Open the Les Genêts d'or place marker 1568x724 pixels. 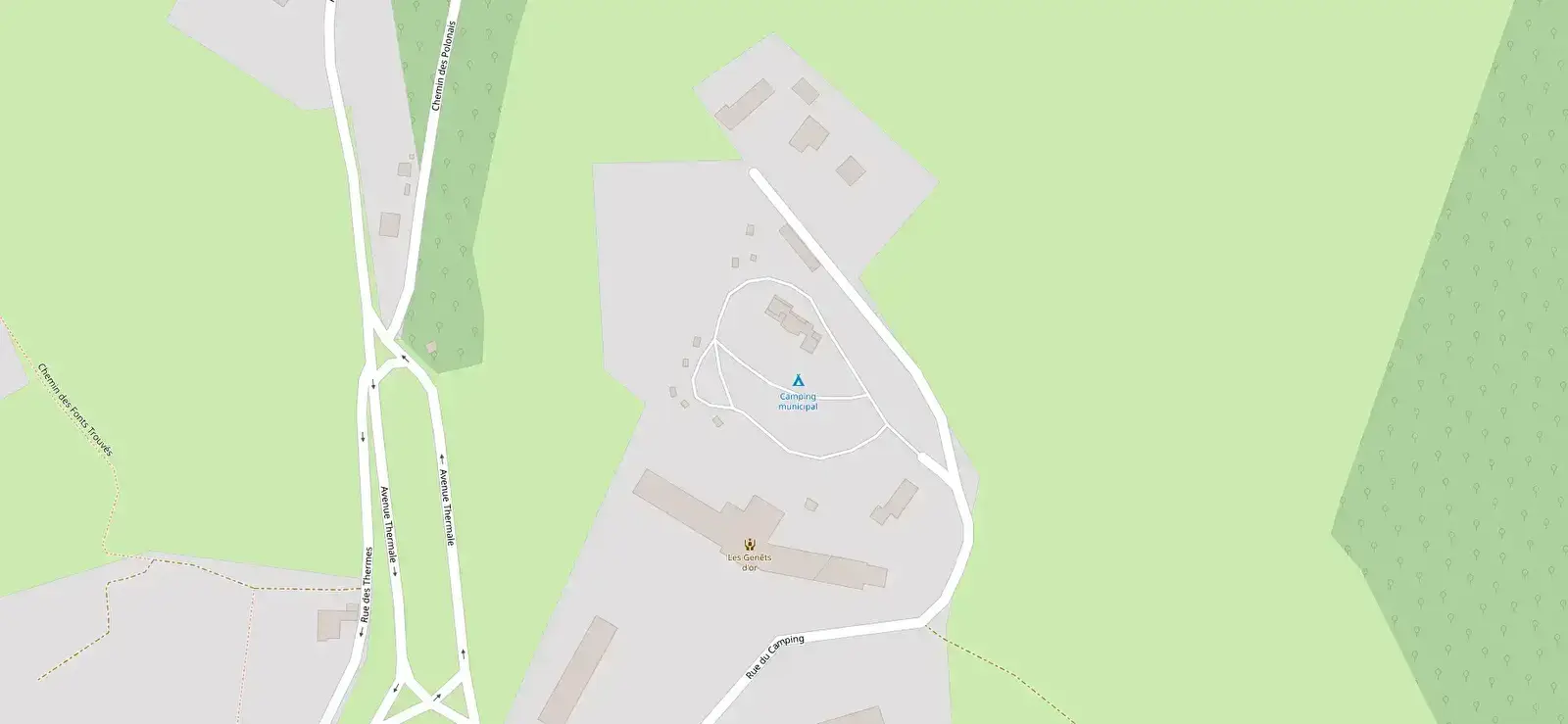(750, 544)
